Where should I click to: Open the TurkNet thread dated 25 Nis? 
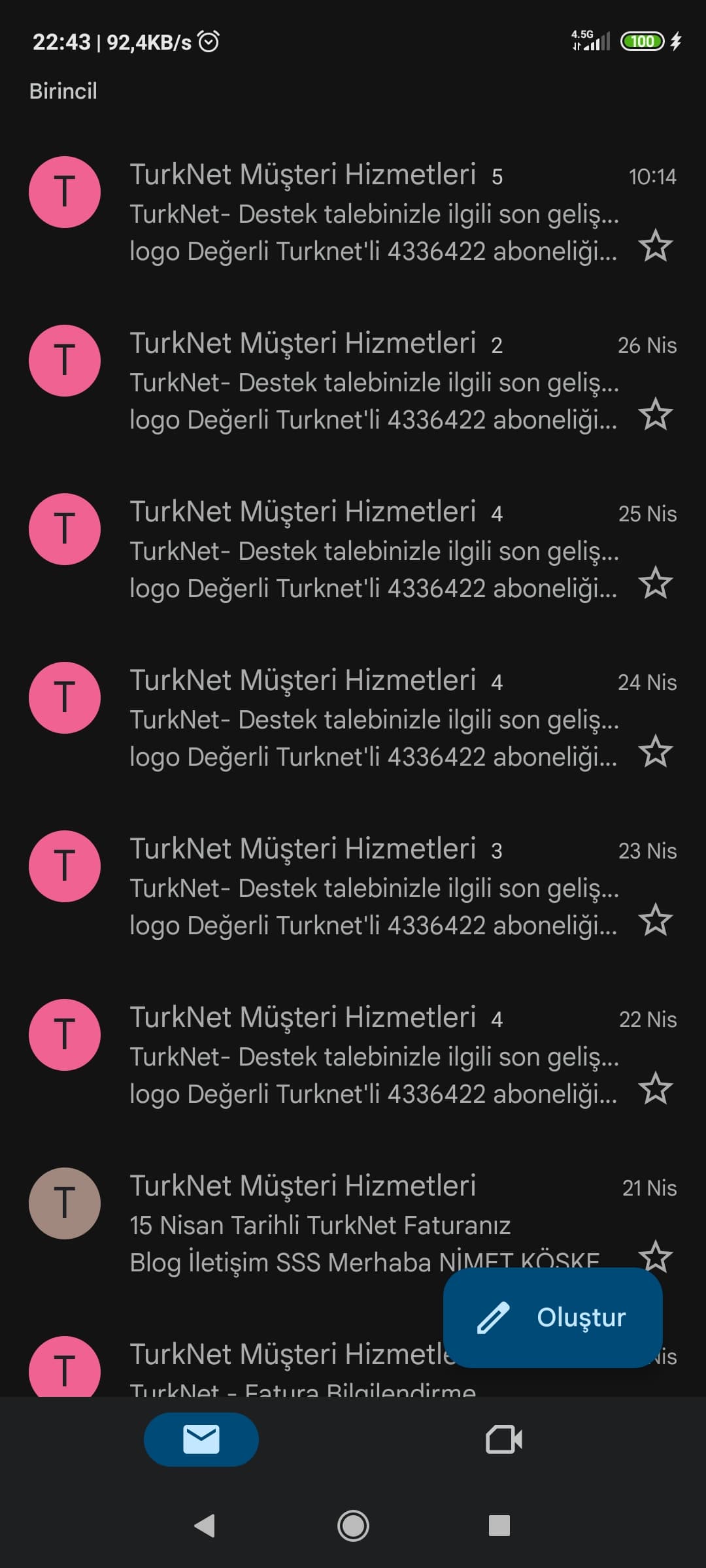[353, 549]
